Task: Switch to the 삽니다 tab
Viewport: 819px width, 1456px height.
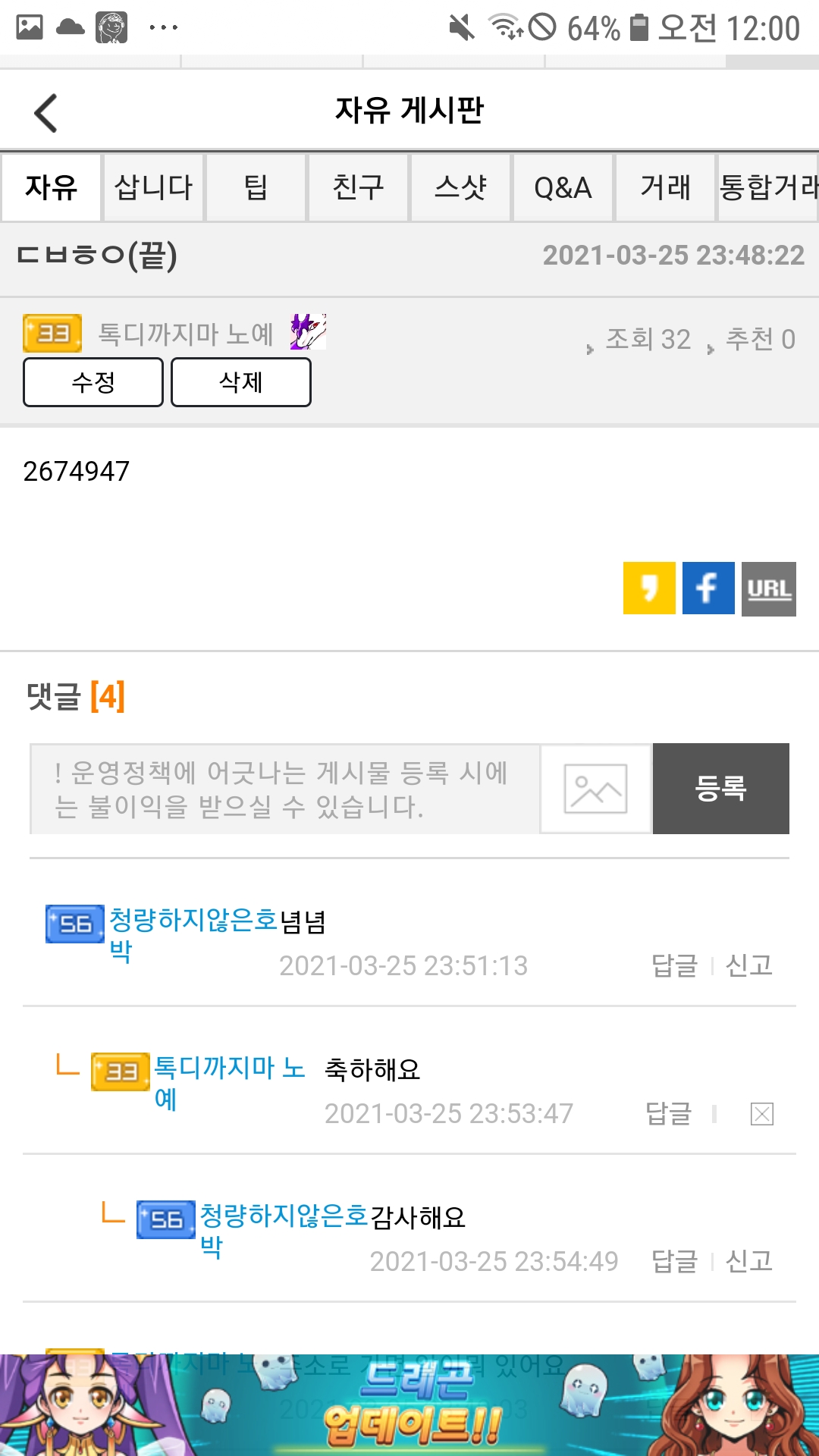Action: click(153, 187)
